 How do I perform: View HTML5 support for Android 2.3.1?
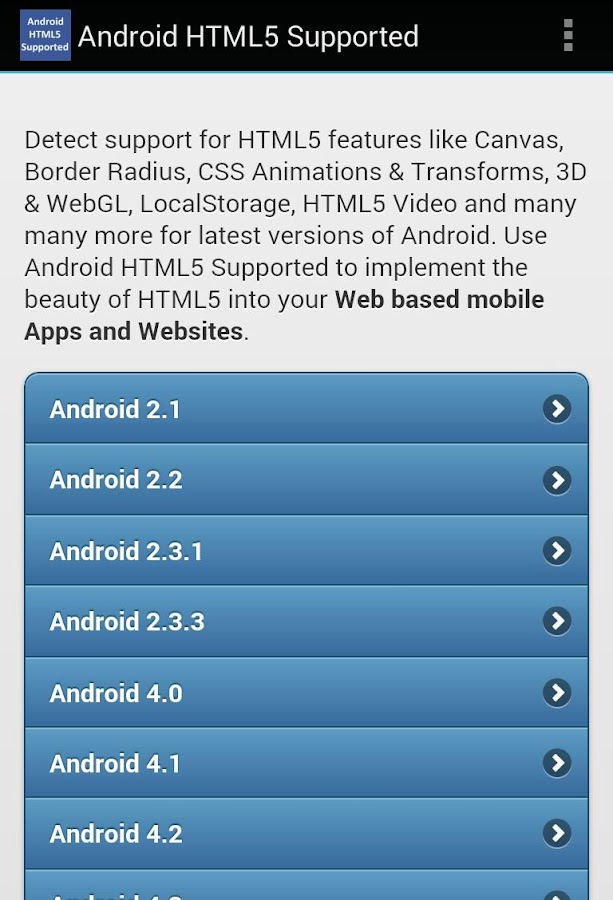tap(306, 551)
